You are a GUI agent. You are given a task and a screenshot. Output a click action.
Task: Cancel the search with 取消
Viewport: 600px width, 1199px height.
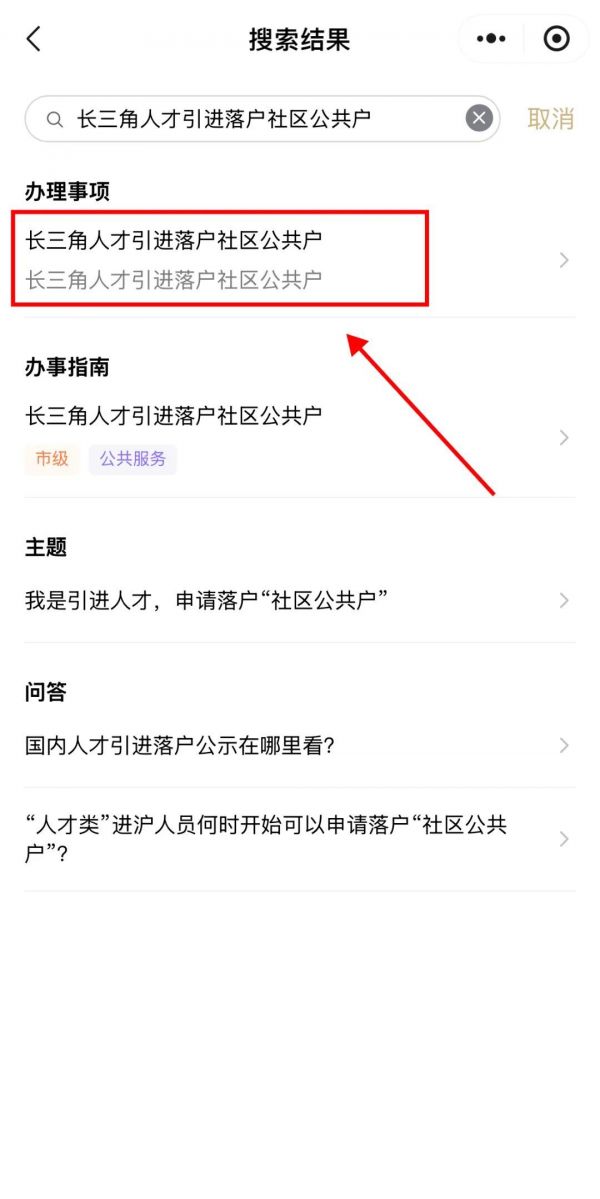coord(550,119)
